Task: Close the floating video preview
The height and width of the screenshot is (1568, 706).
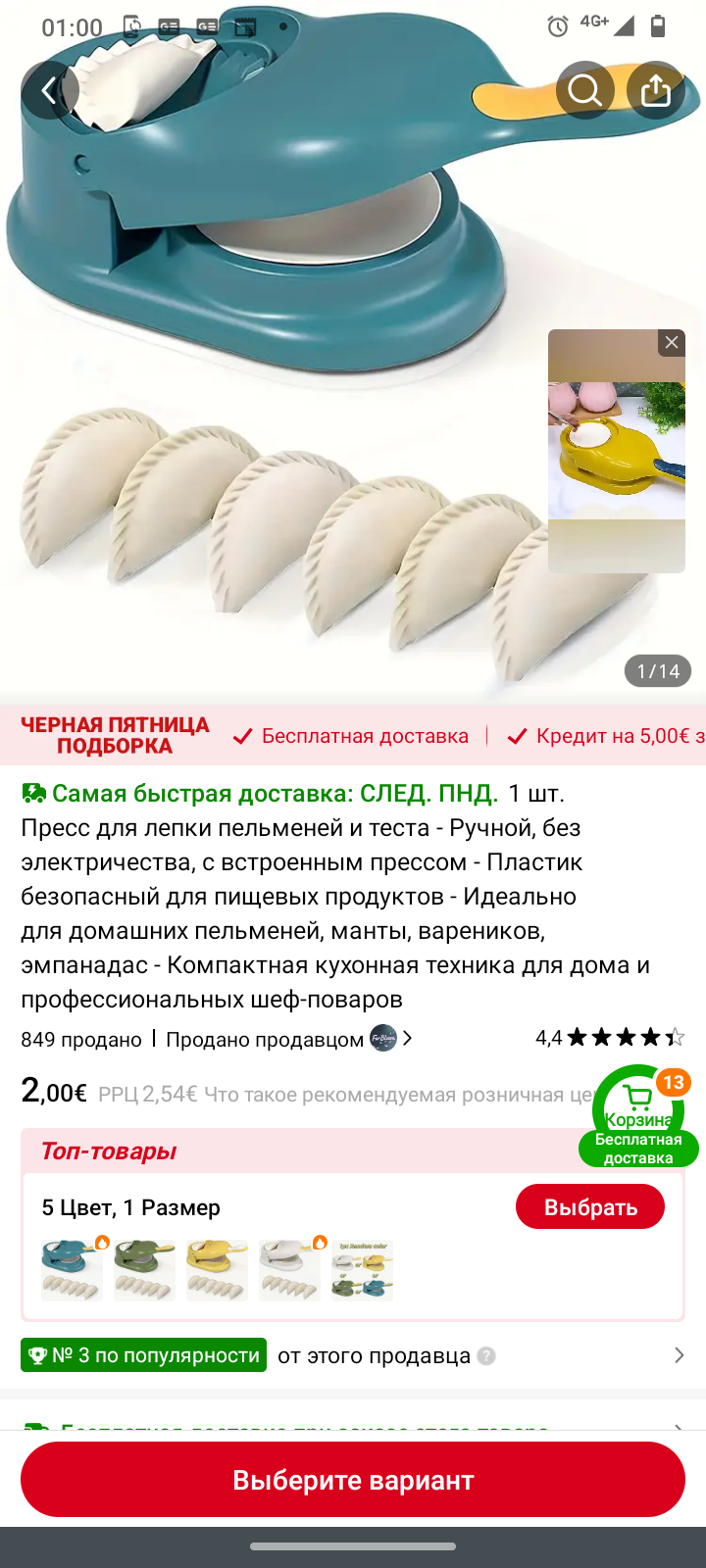Action: [671, 342]
